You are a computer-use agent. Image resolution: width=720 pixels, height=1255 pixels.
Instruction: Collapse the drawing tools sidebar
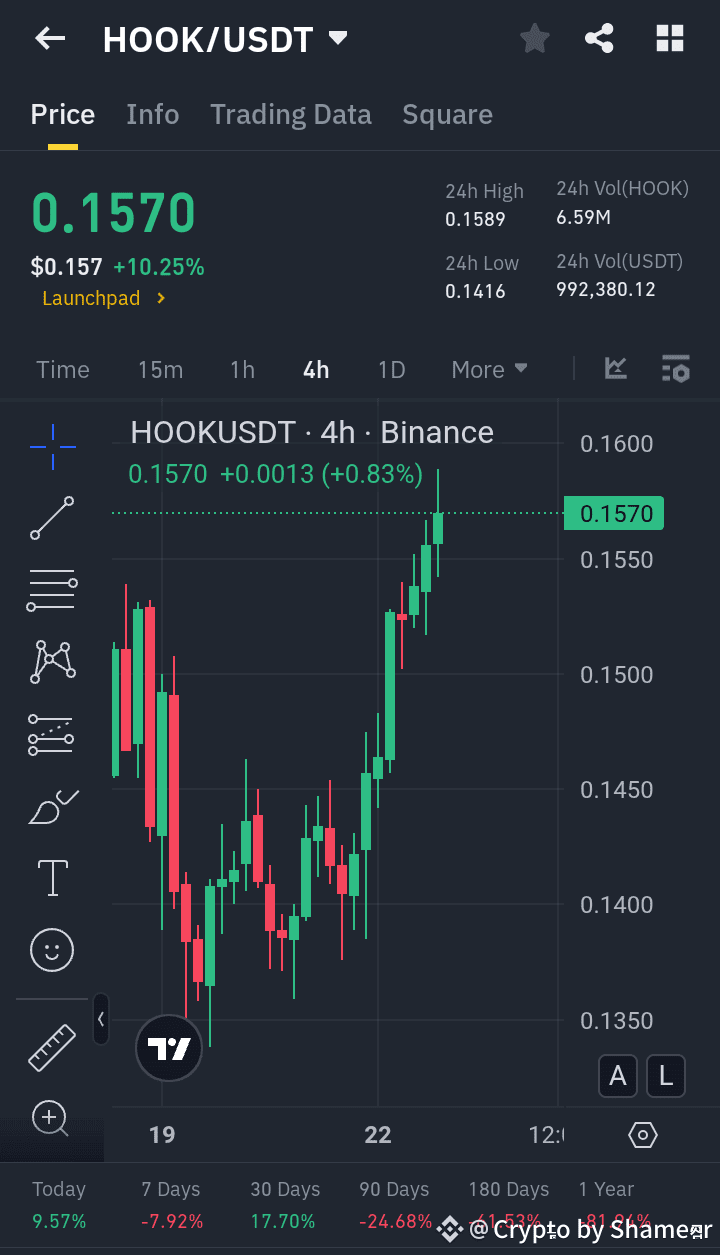pos(101,1019)
